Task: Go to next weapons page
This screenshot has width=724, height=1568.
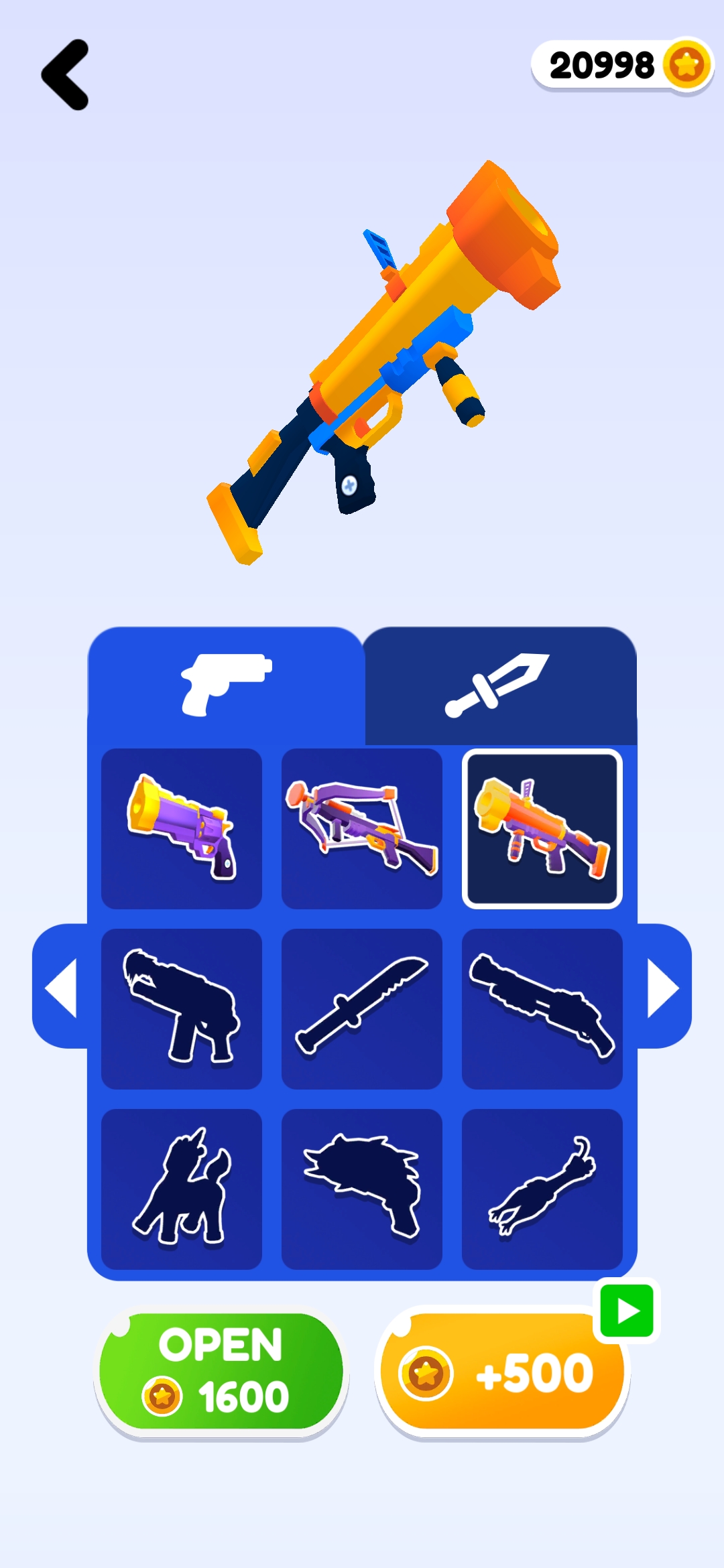Action: [x=663, y=988]
